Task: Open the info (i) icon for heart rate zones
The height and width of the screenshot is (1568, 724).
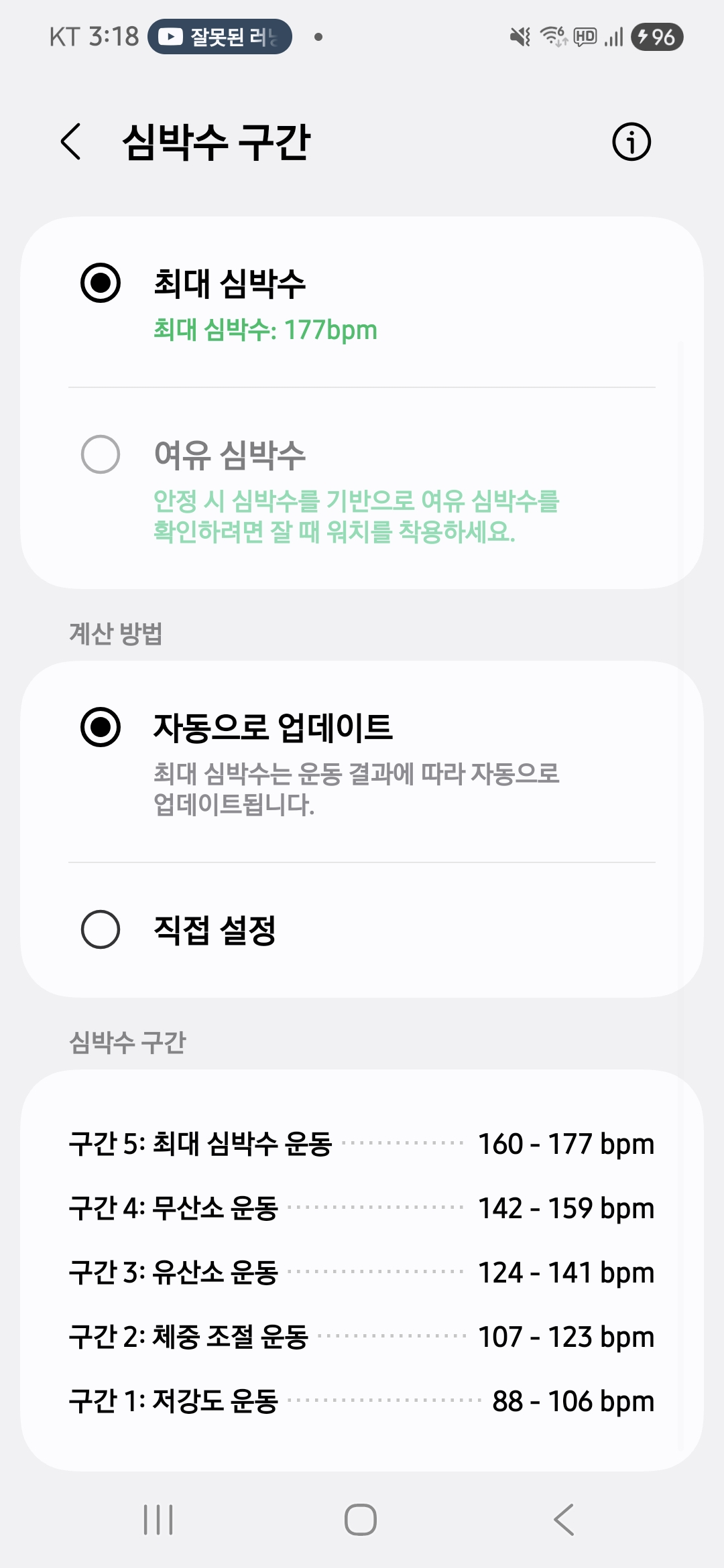Action: point(631,141)
